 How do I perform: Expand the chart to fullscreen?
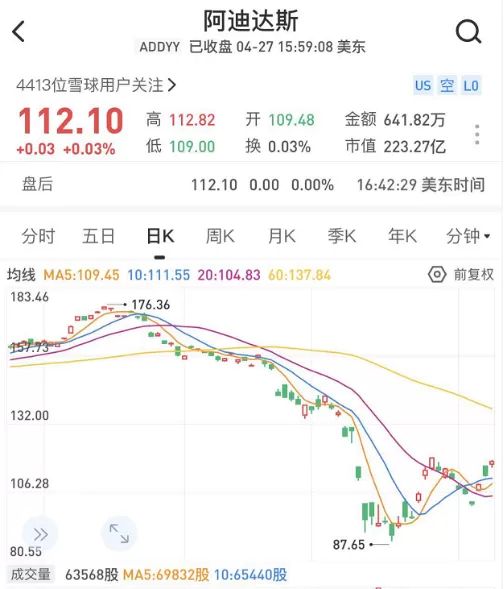click(119, 534)
